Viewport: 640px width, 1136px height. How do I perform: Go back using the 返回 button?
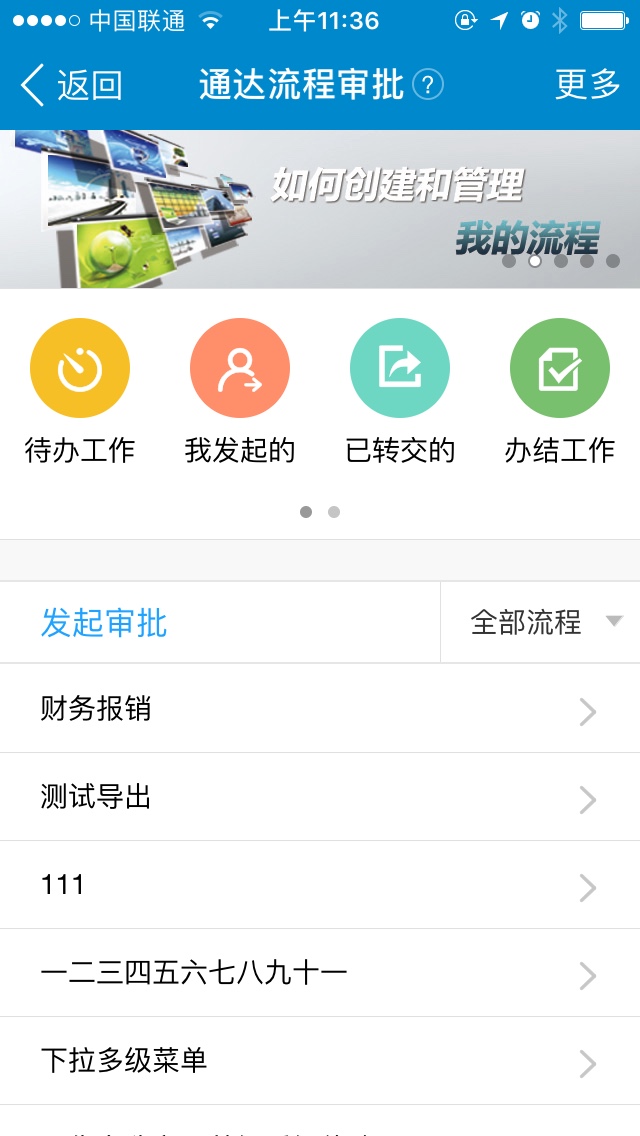coord(72,86)
